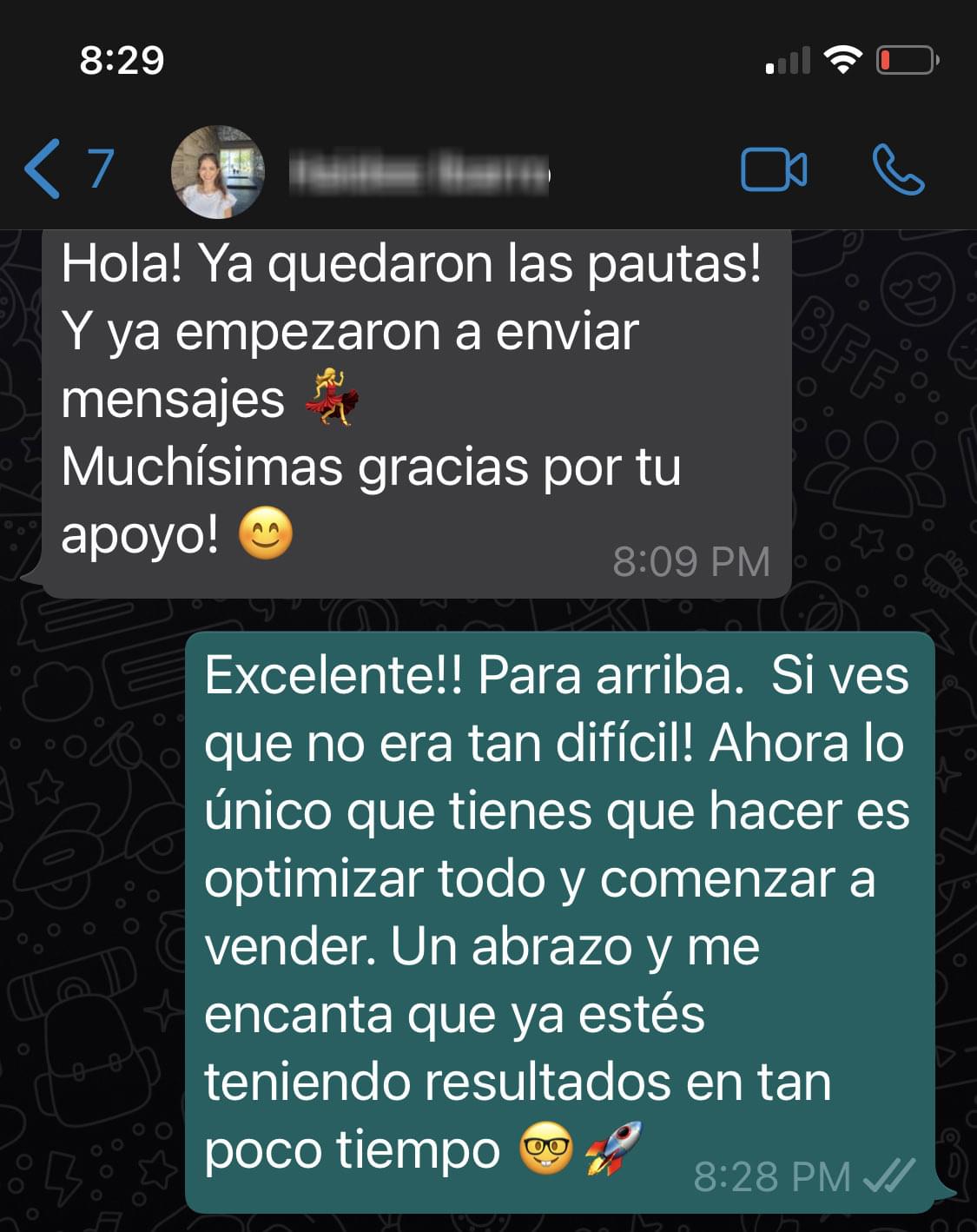Open the contact's profile photo
The height and width of the screenshot is (1232, 977).
[x=217, y=171]
